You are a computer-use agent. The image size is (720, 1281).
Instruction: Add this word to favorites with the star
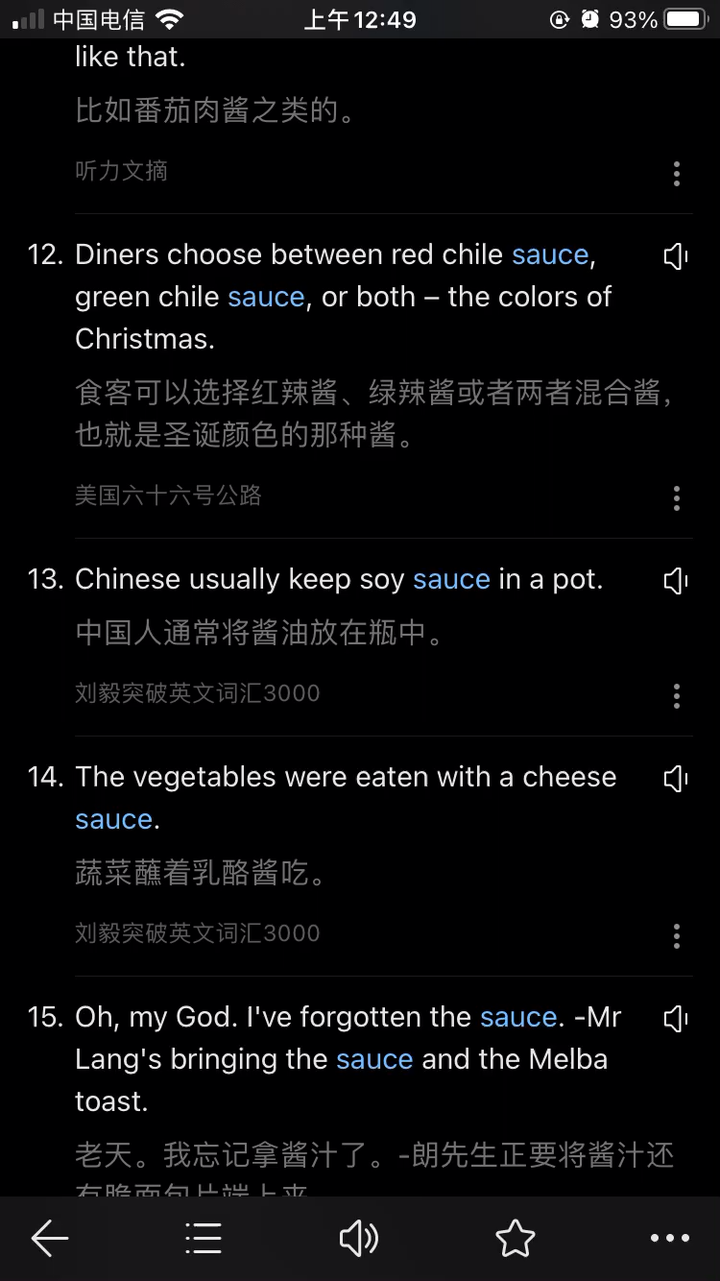(515, 1239)
